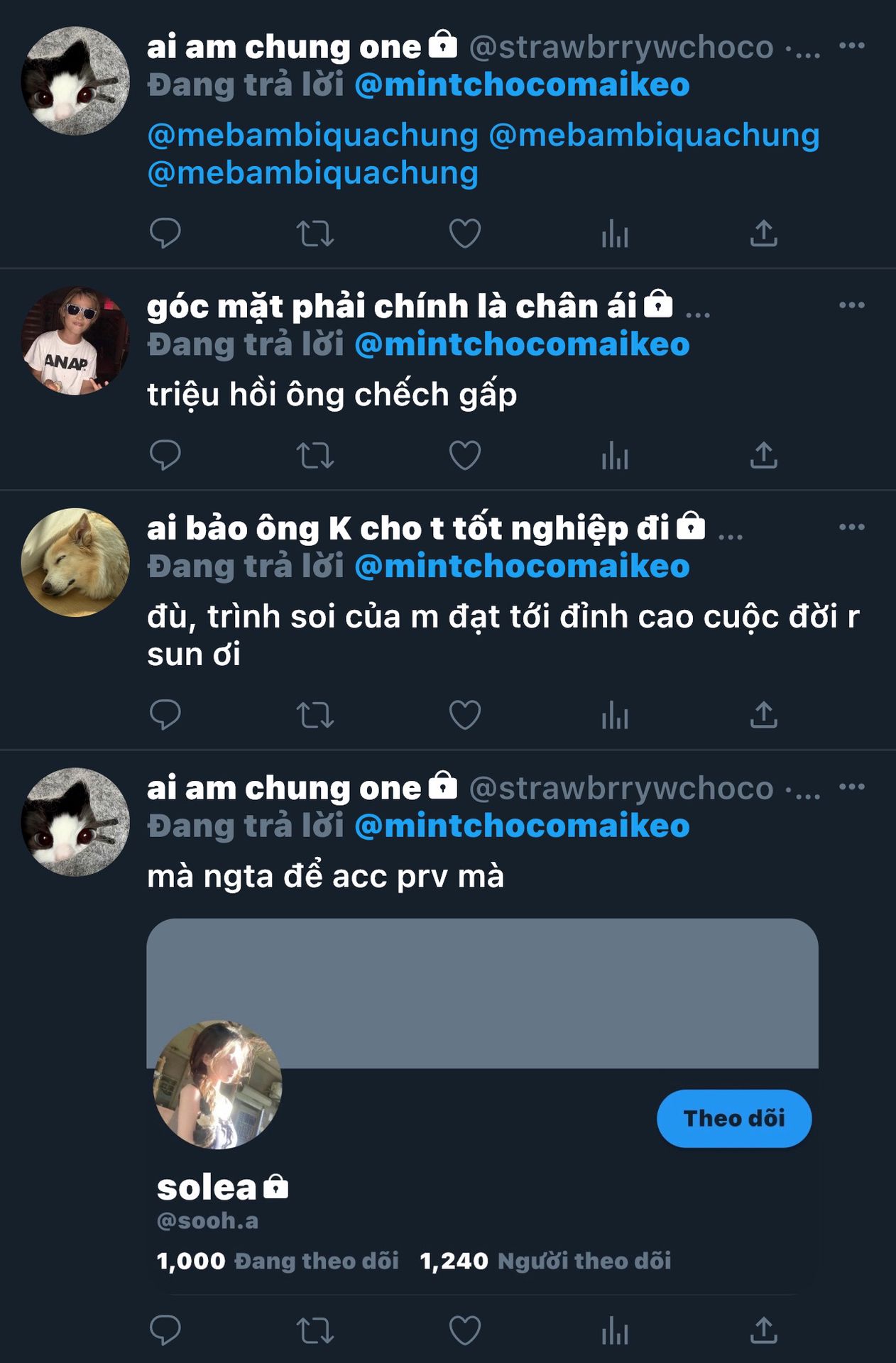Open overflow menu on the 'góc mặt phải' tweet

click(x=851, y=305)
